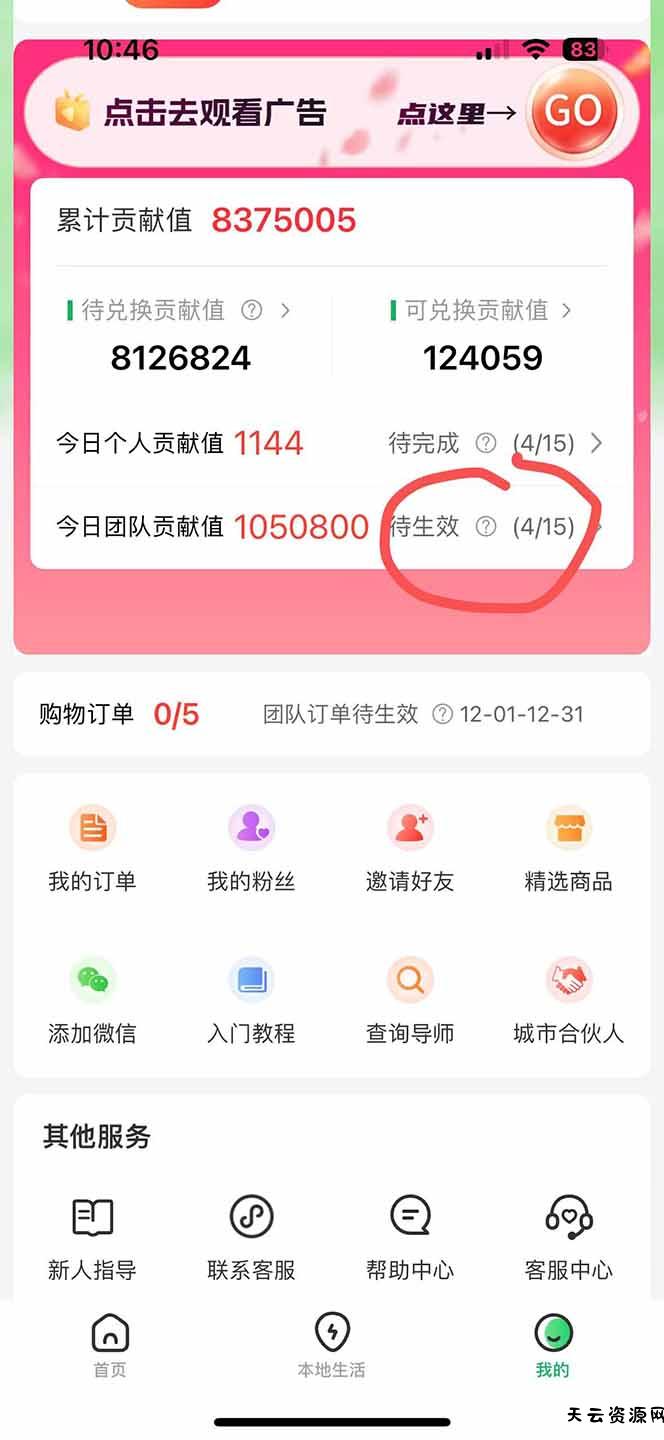This screenshot has height=1440, width=664.
Task: Open the 入门教程 guide
Action: tap(250, 1002)
